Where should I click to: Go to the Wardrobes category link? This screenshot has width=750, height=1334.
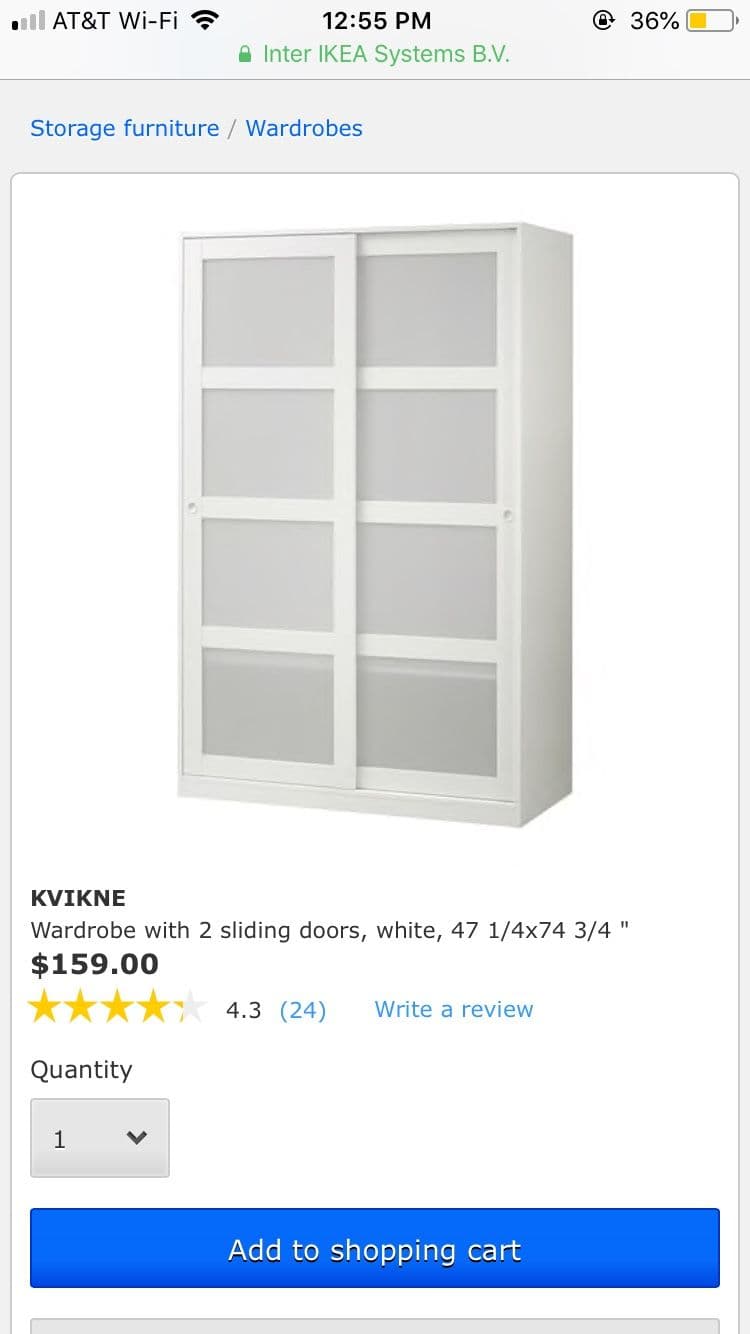coord(304,128)
